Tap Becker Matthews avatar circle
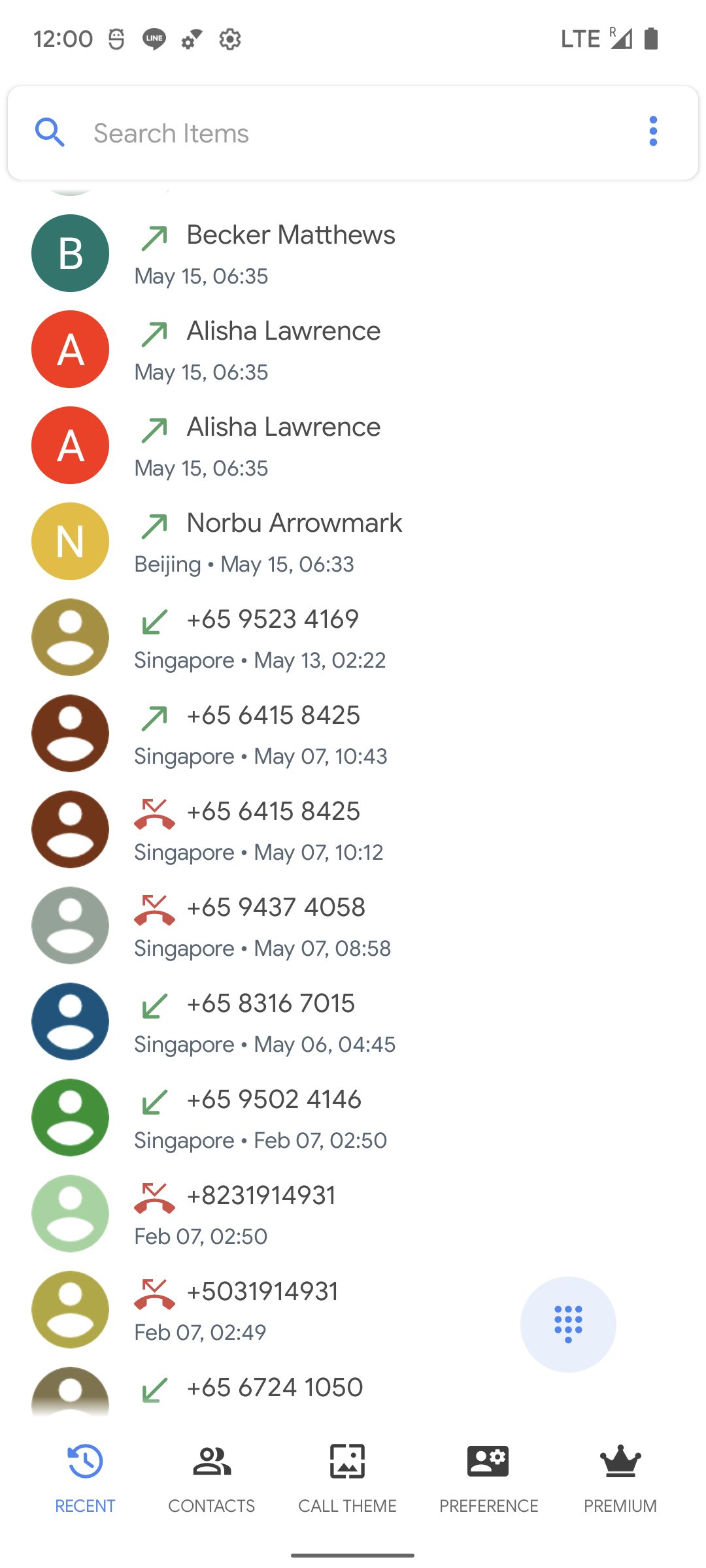706x1568 pixels. [x=70, y=253]
